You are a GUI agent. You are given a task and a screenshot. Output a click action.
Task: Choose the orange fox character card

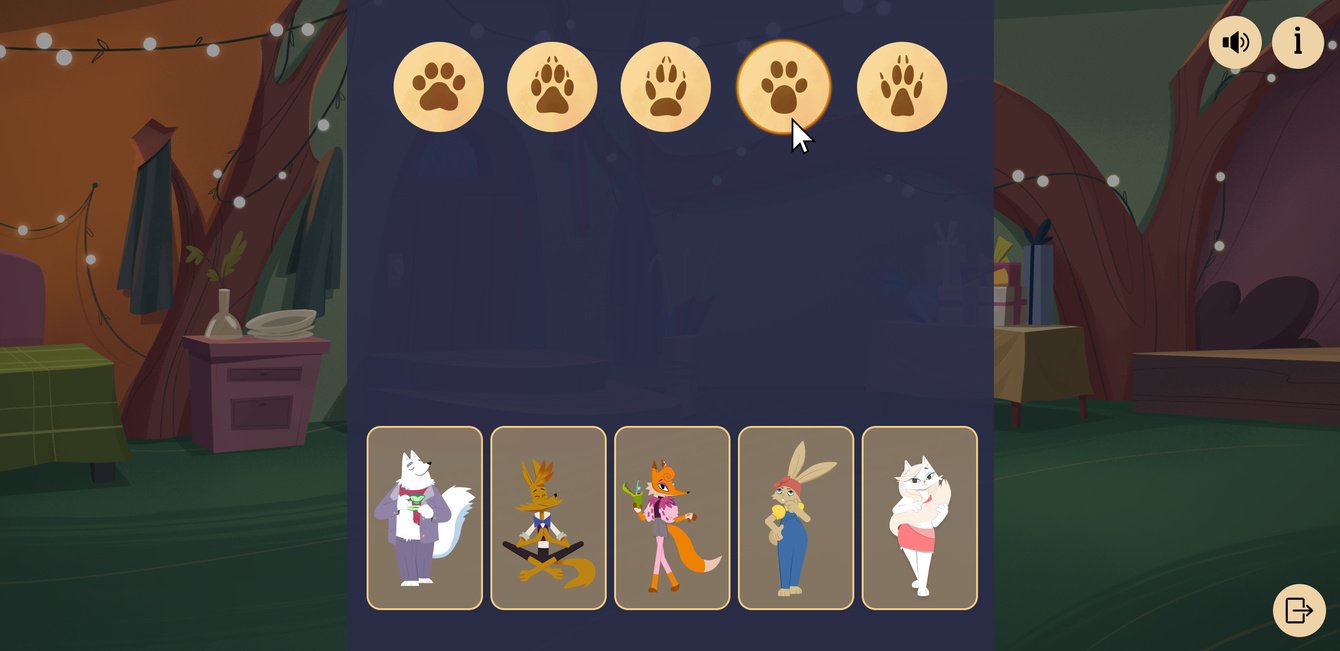point(672,518)
